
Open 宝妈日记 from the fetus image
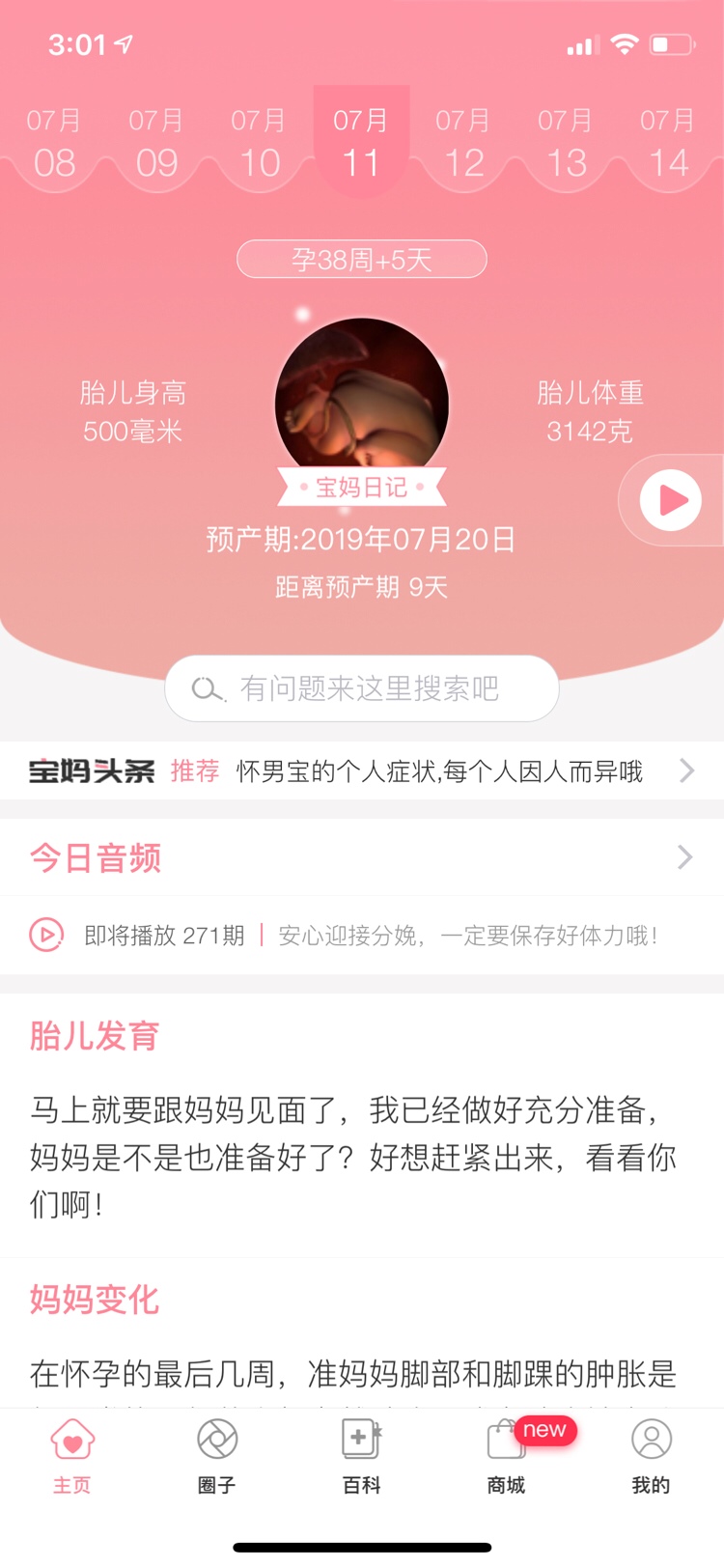(x=362, y=487)
